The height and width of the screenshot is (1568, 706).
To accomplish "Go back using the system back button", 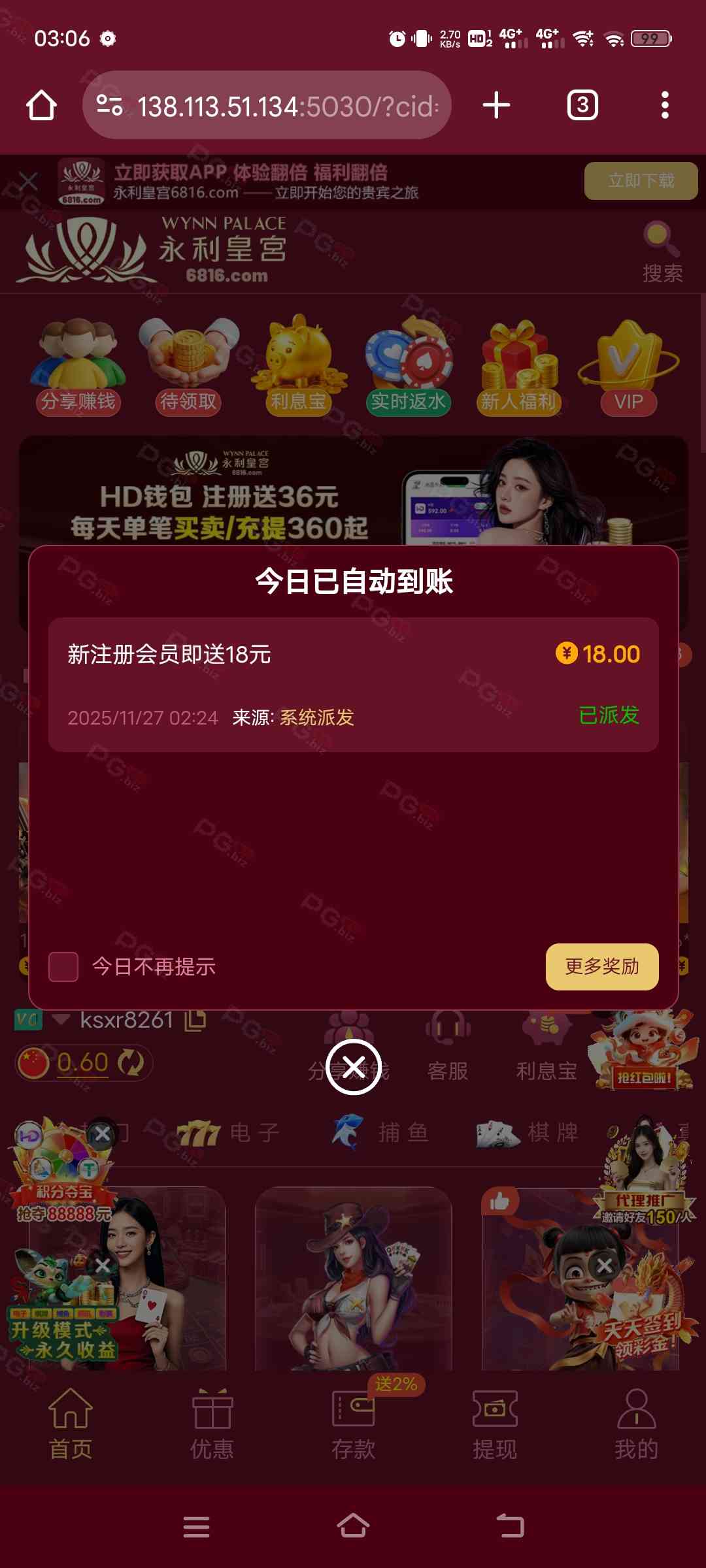I will pos(511,1527).
